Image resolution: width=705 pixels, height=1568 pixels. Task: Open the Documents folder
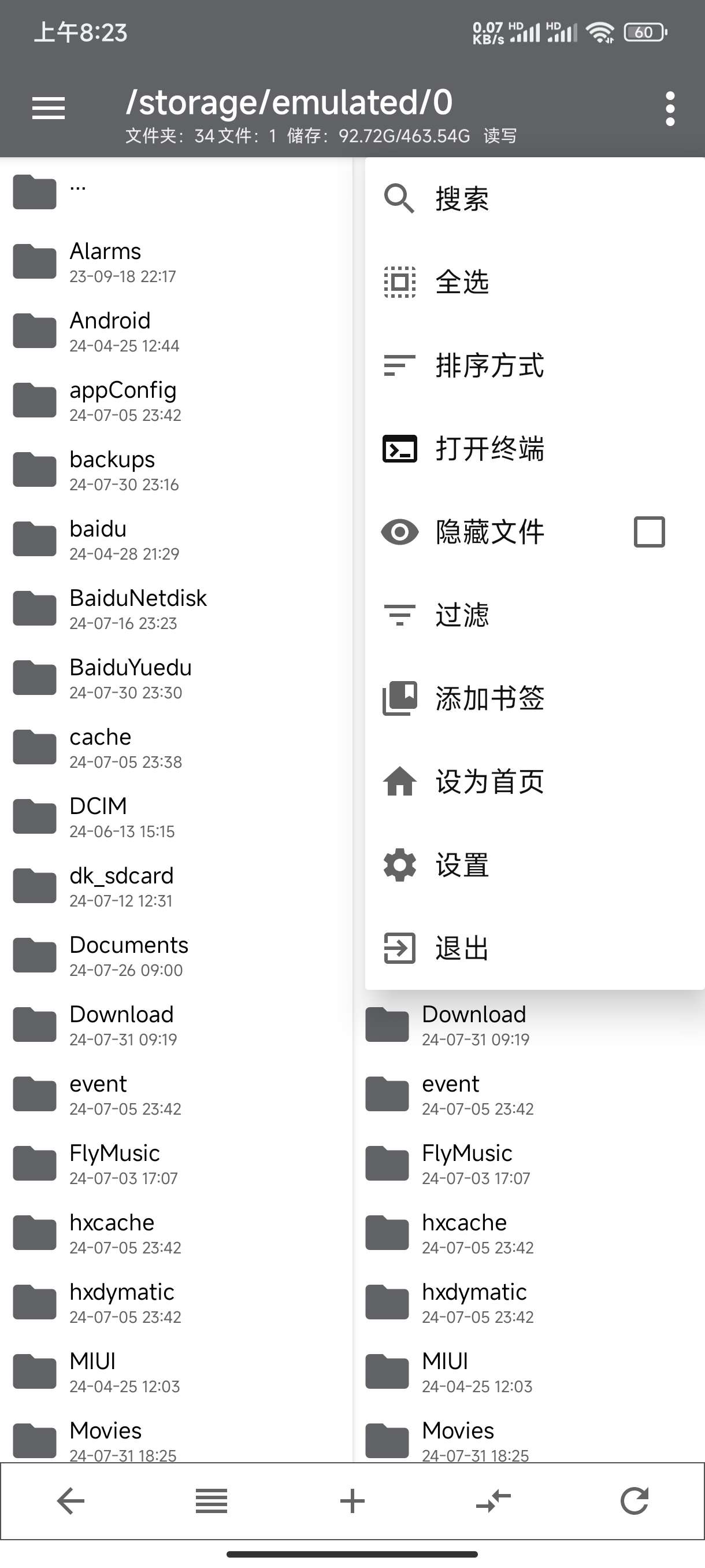(129, 956)
